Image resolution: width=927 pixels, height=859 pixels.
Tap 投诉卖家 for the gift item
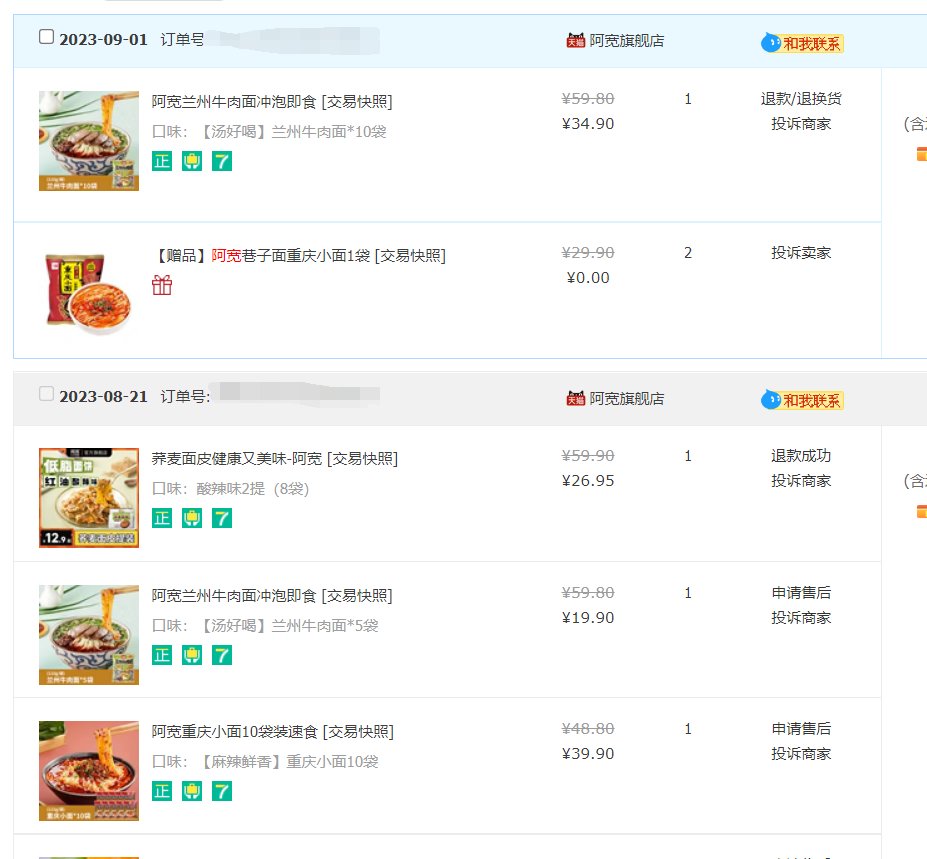[800, 253]
